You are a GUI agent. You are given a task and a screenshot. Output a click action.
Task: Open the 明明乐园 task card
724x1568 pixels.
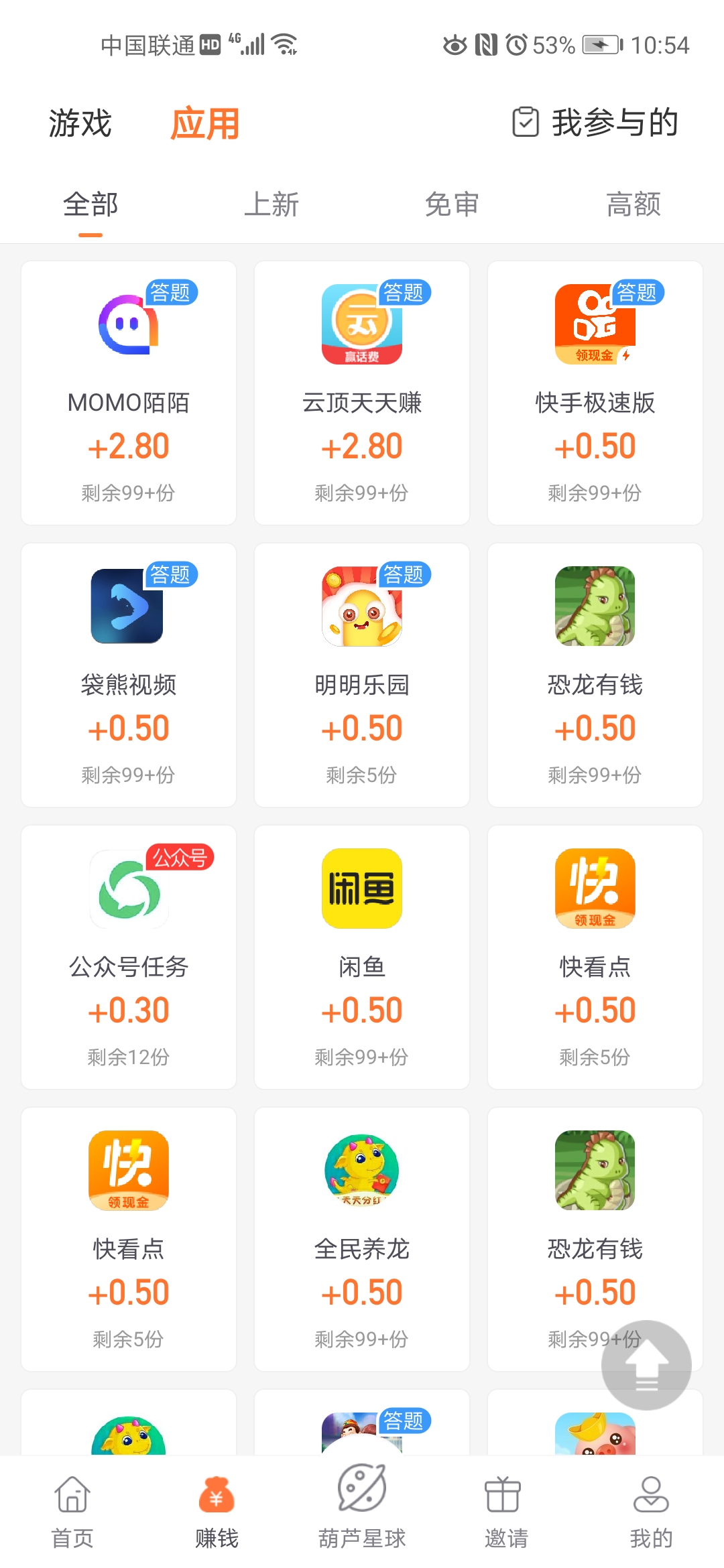(x=362, y=675)
